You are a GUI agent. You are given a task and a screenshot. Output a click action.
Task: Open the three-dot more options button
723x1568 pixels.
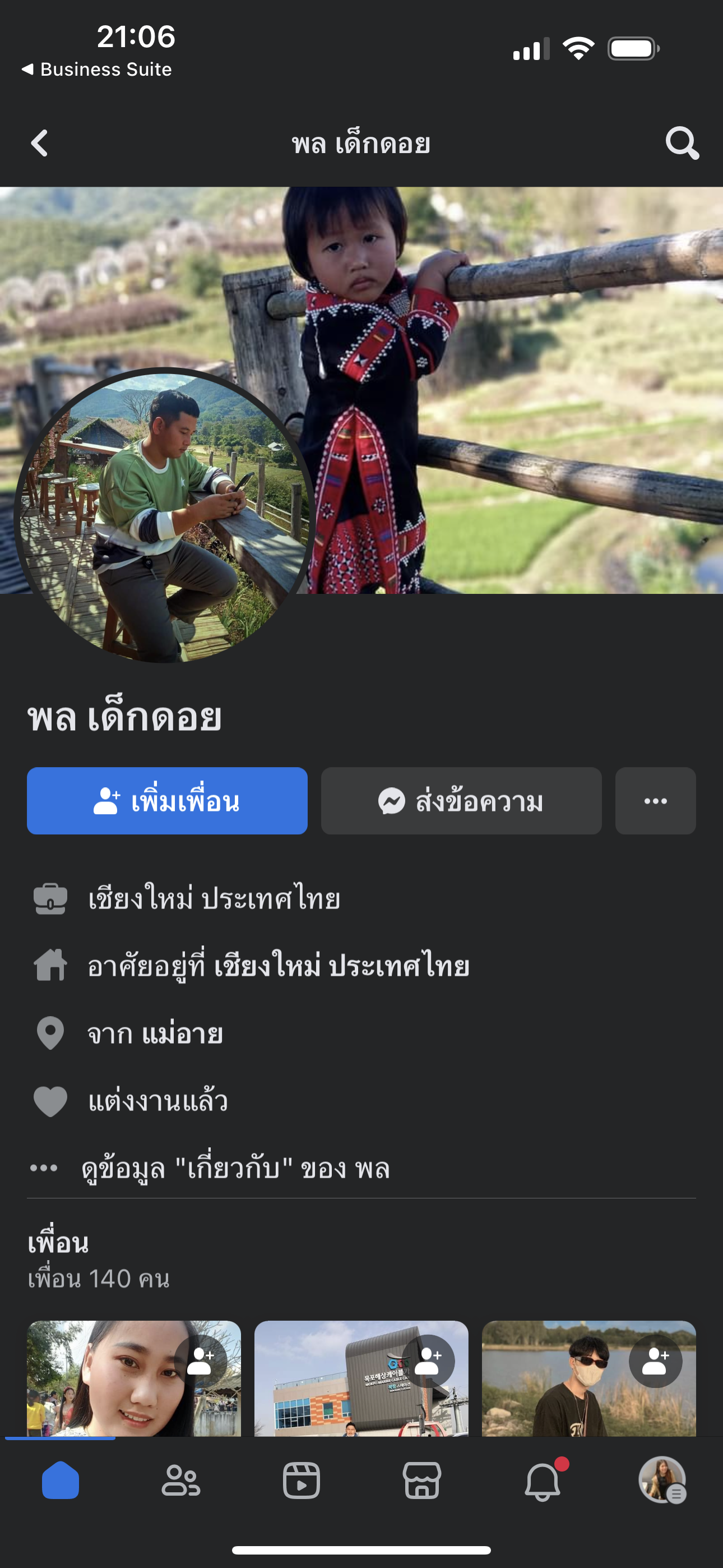click(x=655, y=801)
